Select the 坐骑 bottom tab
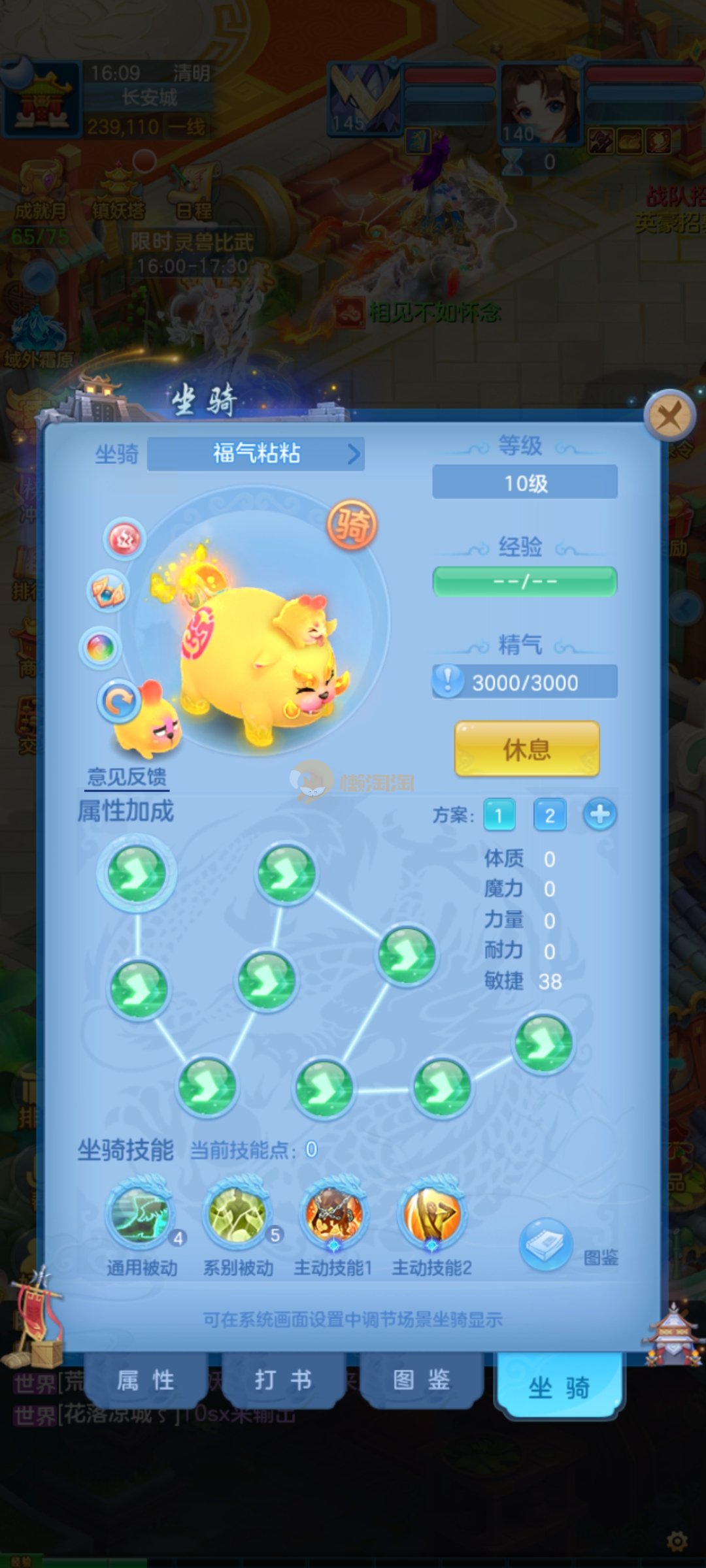706x1568 pixels. click(559, 1386)
